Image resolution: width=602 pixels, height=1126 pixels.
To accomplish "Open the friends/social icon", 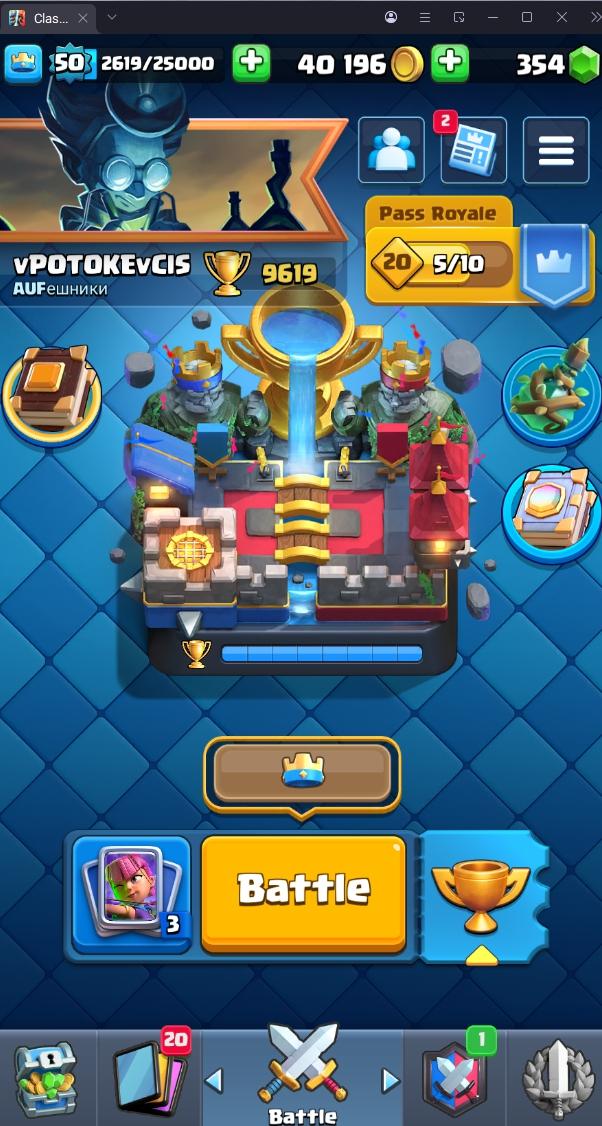I will coord(391,151).
